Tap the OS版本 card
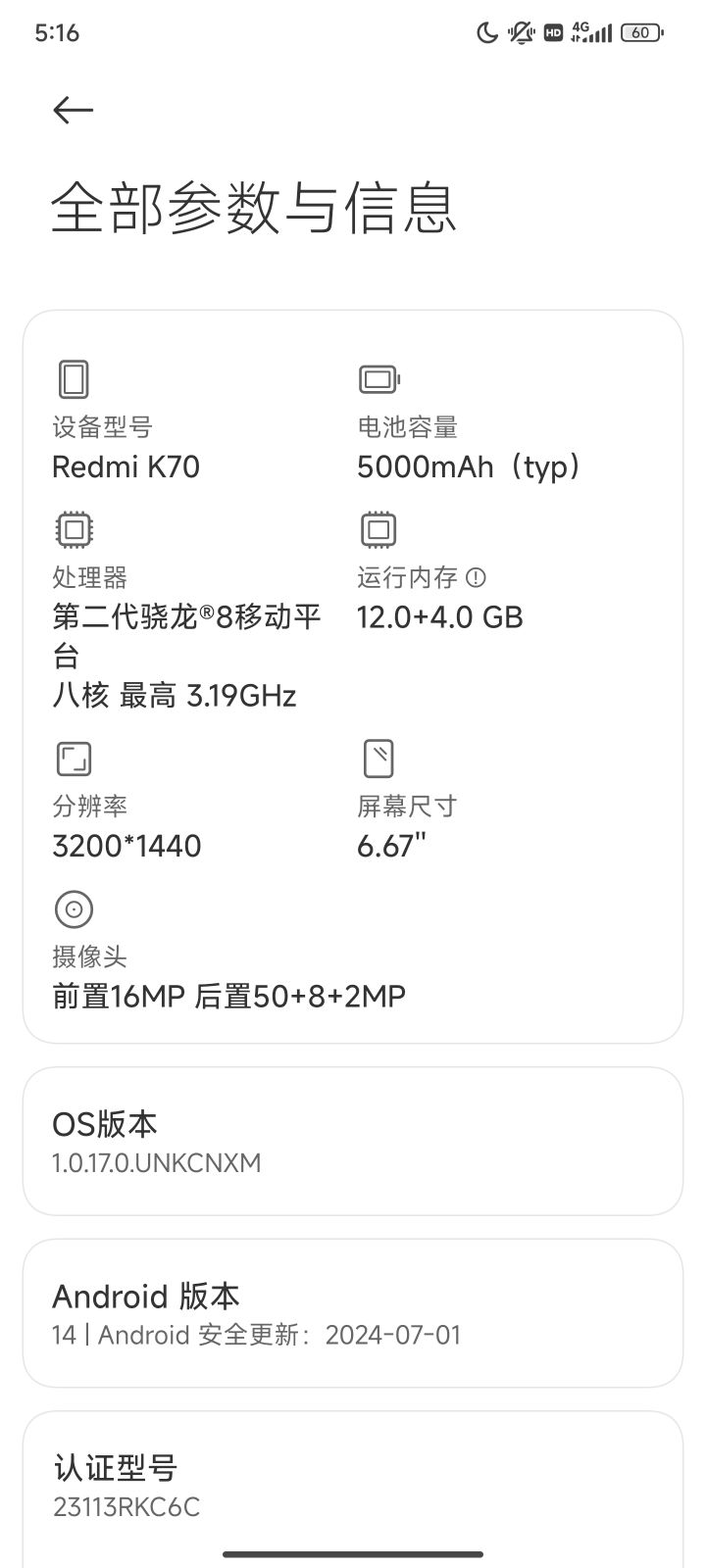 point(353,1142)
